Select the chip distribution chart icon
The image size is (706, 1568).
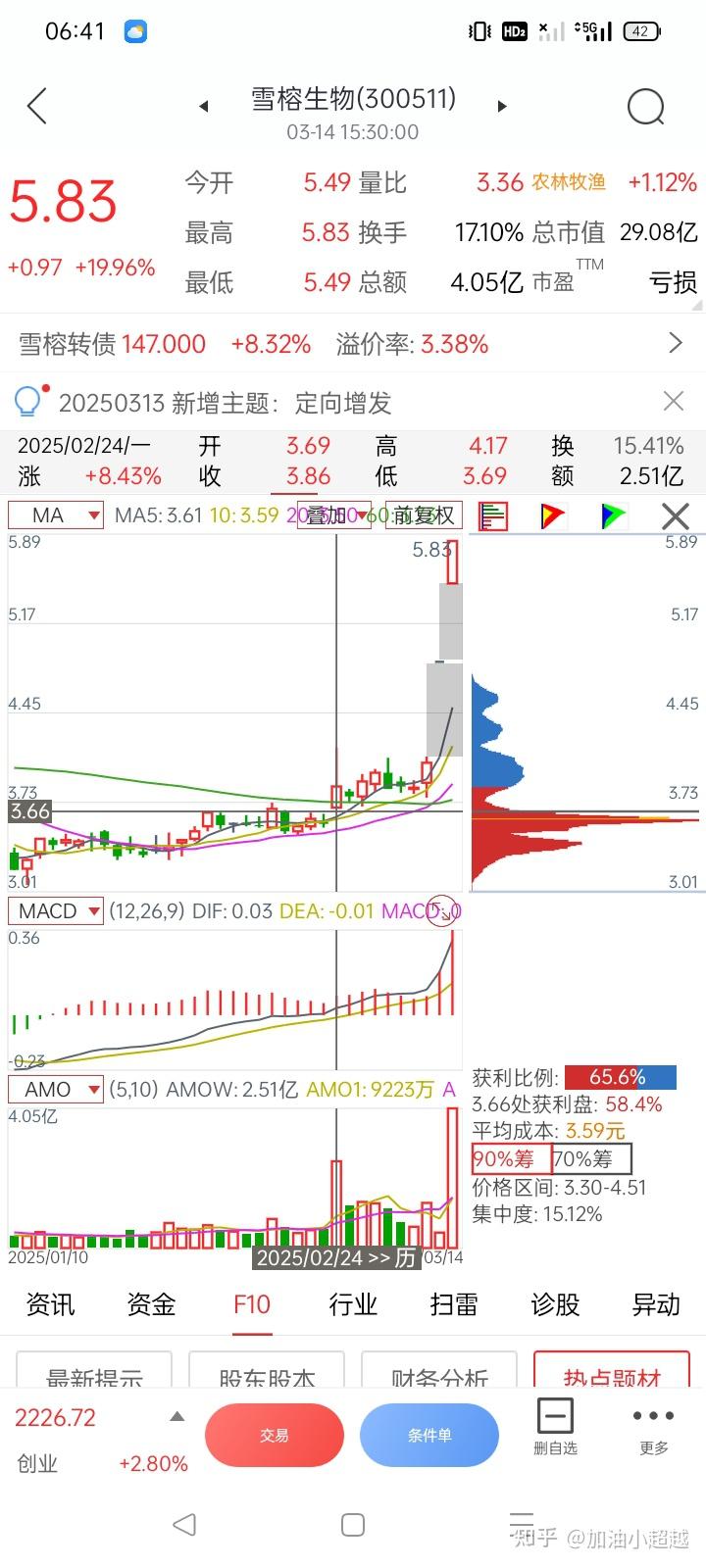pos(492,514)
